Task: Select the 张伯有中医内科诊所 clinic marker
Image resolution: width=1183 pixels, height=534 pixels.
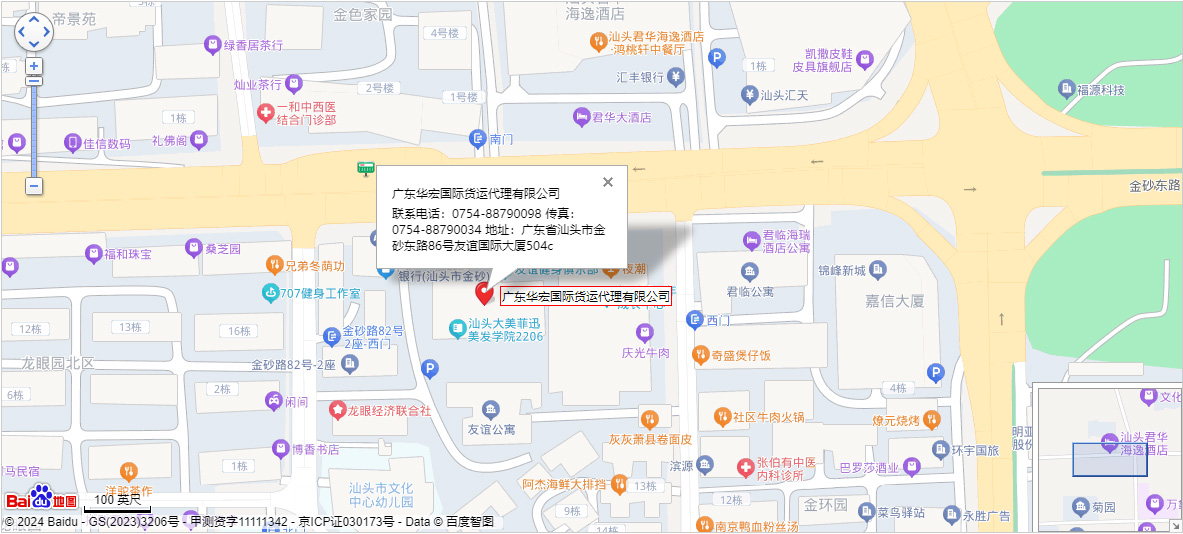Action: [x=745, y=467]
